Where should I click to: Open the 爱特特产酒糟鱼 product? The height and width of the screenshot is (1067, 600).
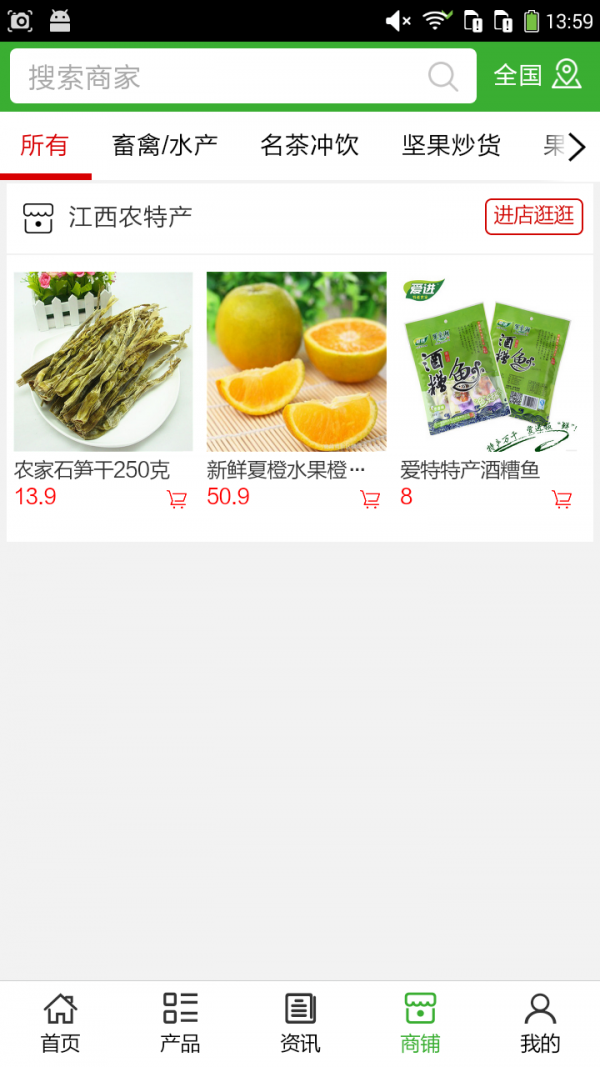[489, 362]
